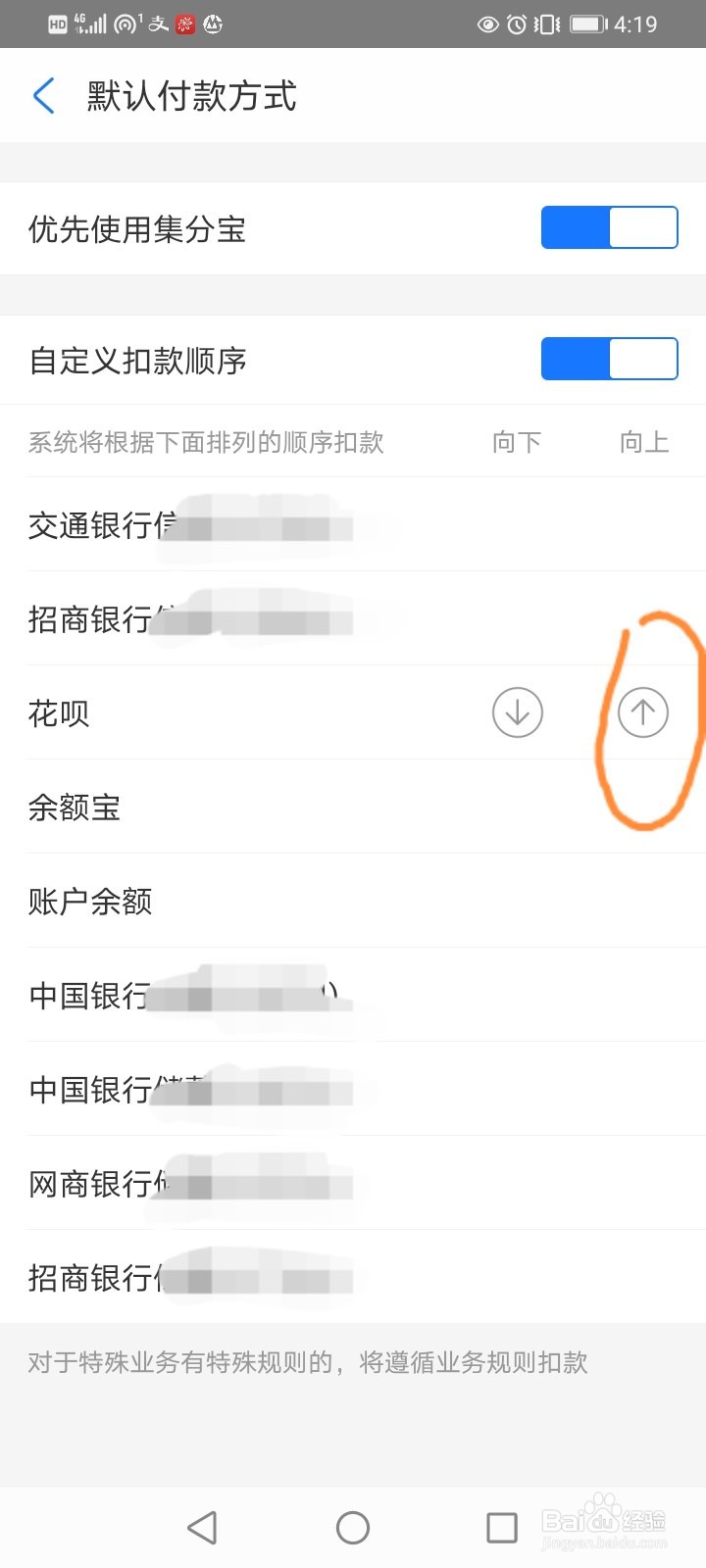
Task: Disable the 自定义扣款顺序 switch
Action: [x=609, y=359]
